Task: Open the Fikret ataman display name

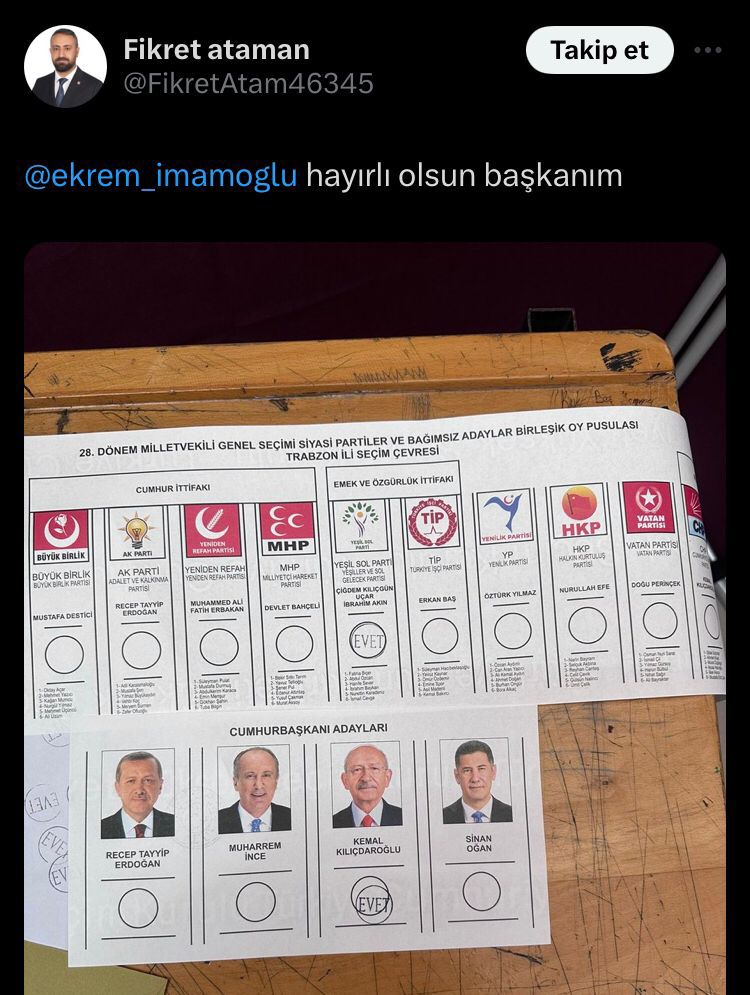Action: pyautogui.click(x=216, y=49)
